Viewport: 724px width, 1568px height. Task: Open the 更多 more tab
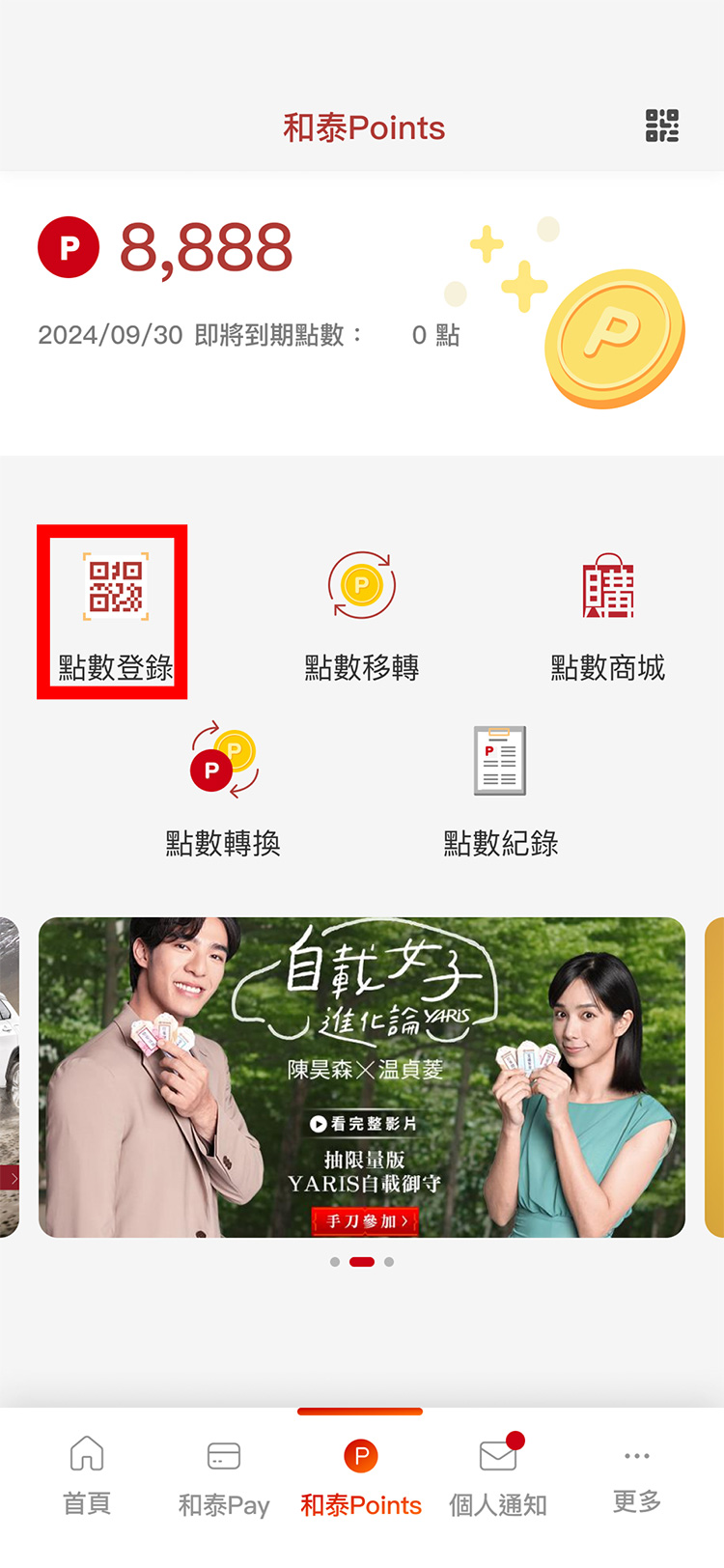637,1474
